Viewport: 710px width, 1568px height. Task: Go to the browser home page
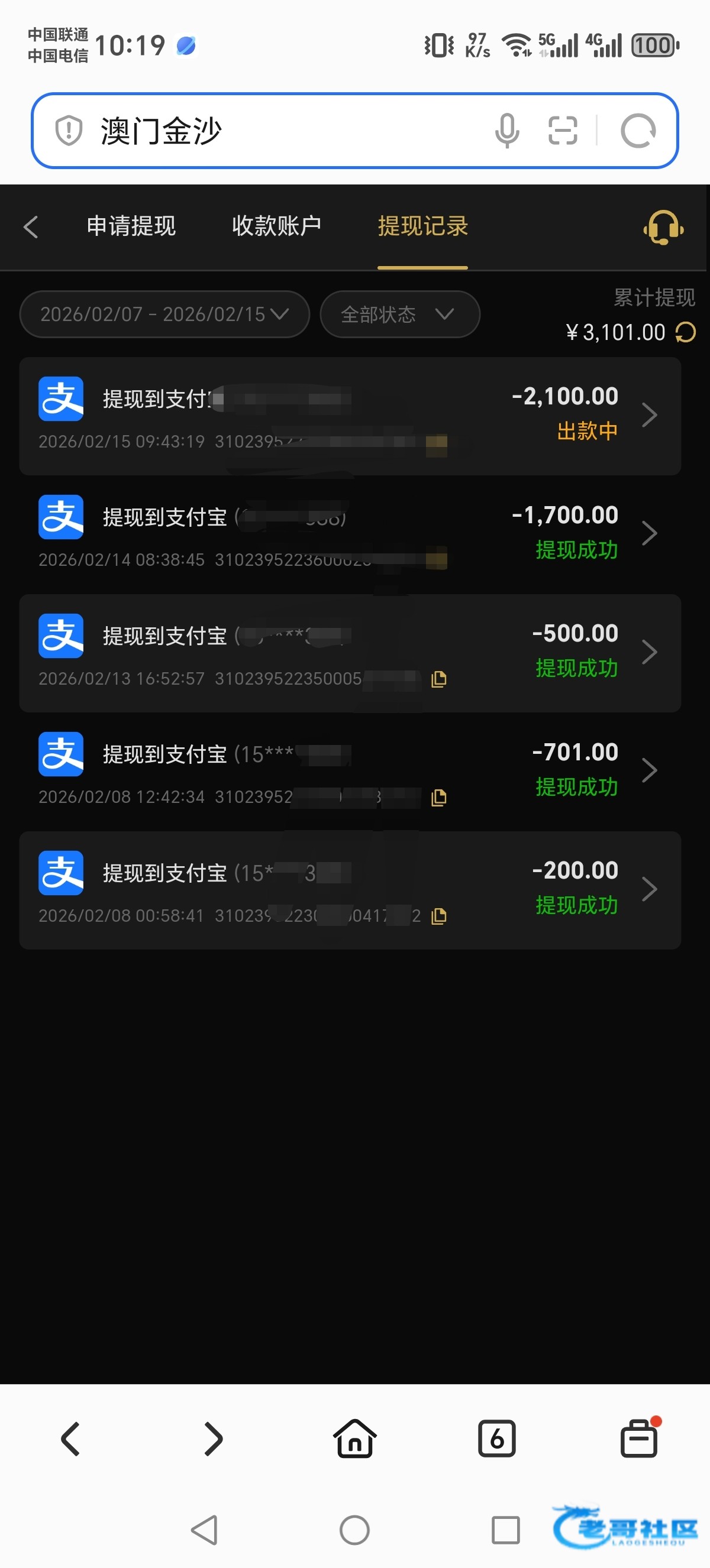pyautogui.click(x=354, y=1439)
